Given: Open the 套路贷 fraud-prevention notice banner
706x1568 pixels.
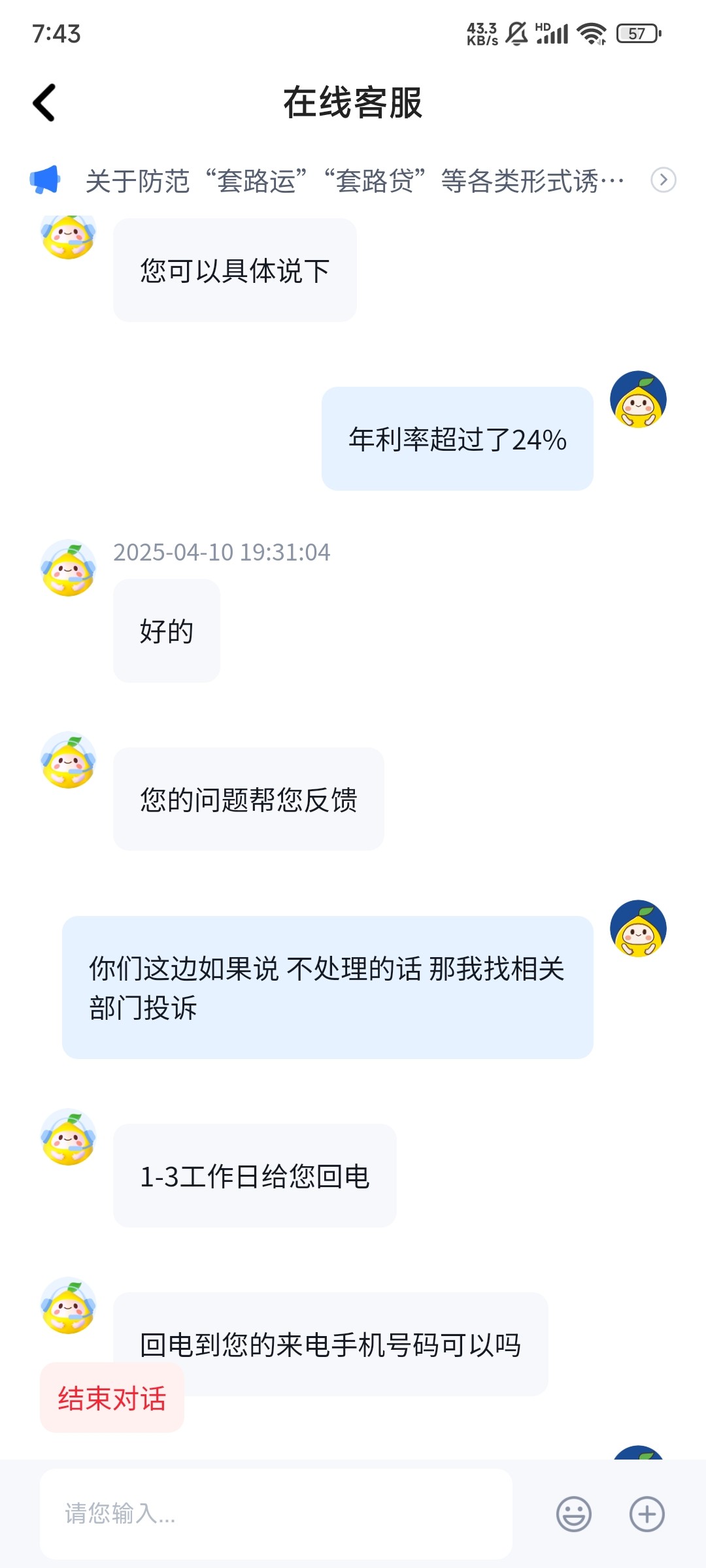Looking at the screenshot, I should [x=354, y=181].
